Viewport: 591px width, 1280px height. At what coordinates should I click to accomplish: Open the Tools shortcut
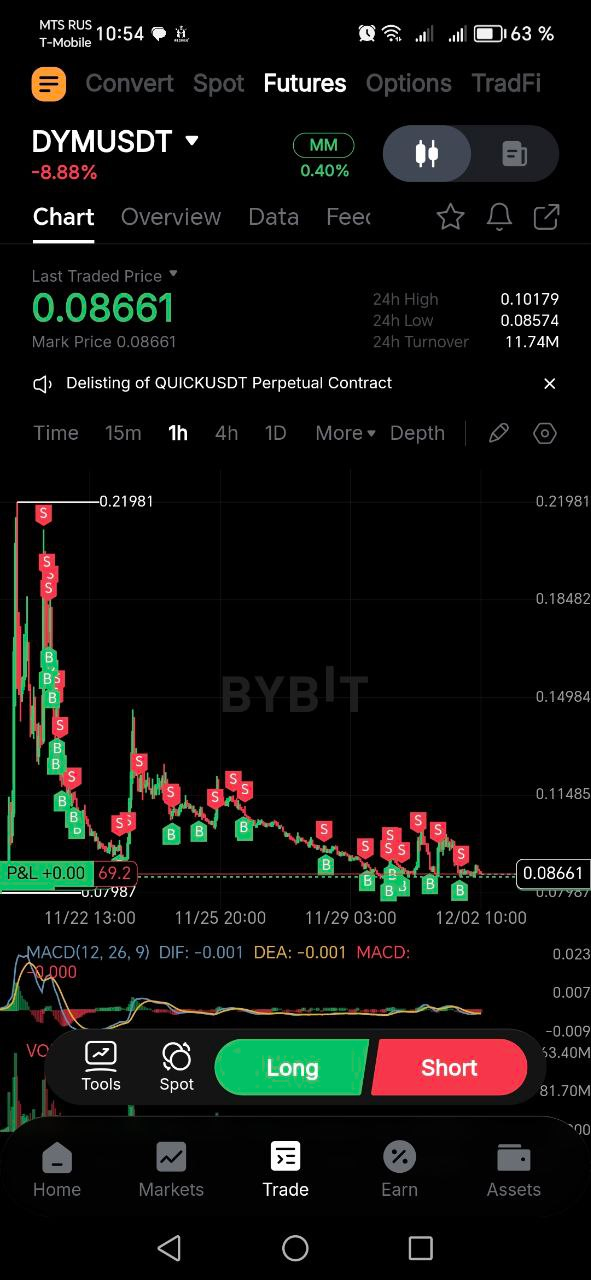(x=101, y=1067)
